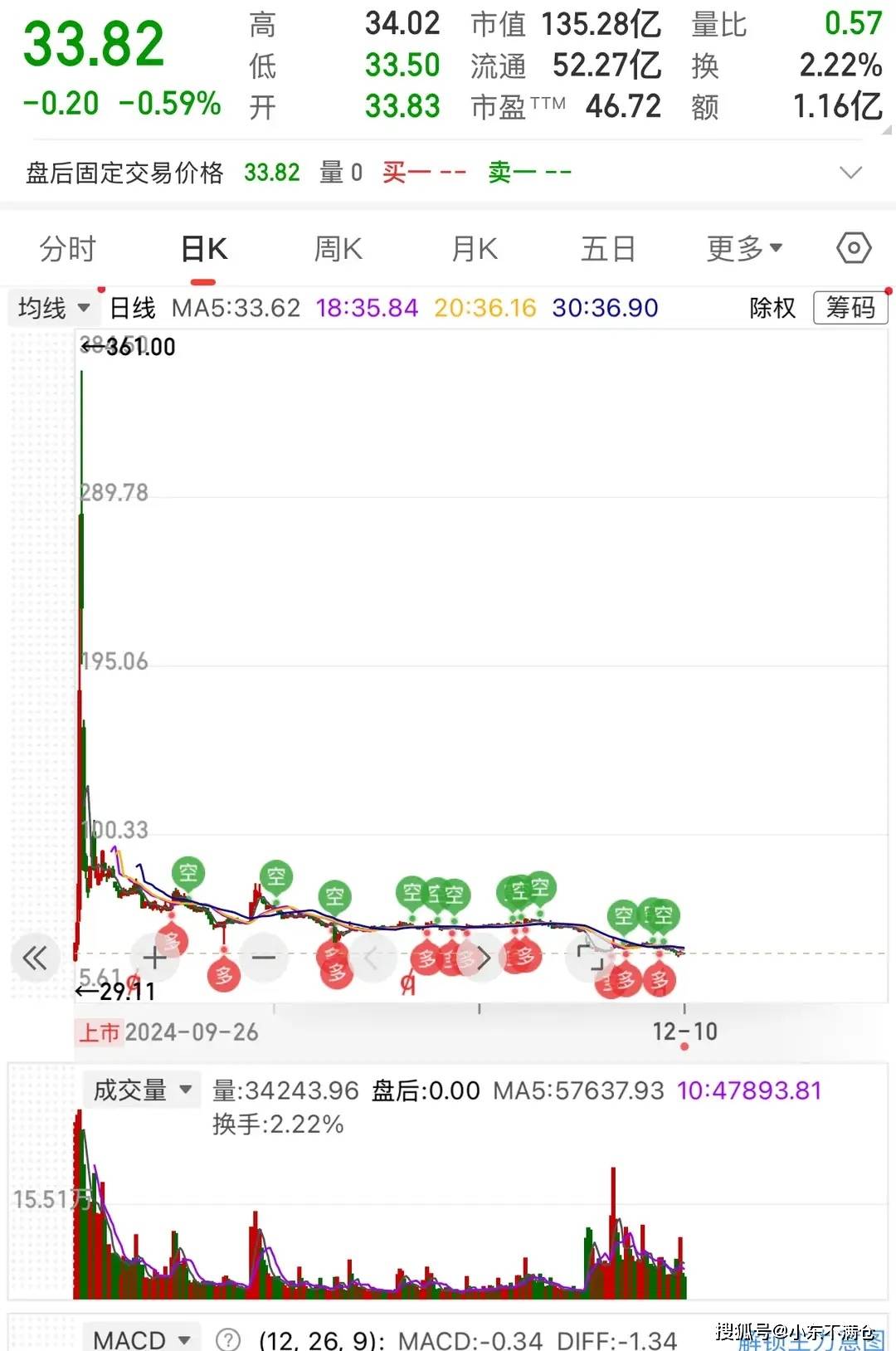Open the 均线 indicator dropdown
896x1351 pixels.
(x=54, y=308)
